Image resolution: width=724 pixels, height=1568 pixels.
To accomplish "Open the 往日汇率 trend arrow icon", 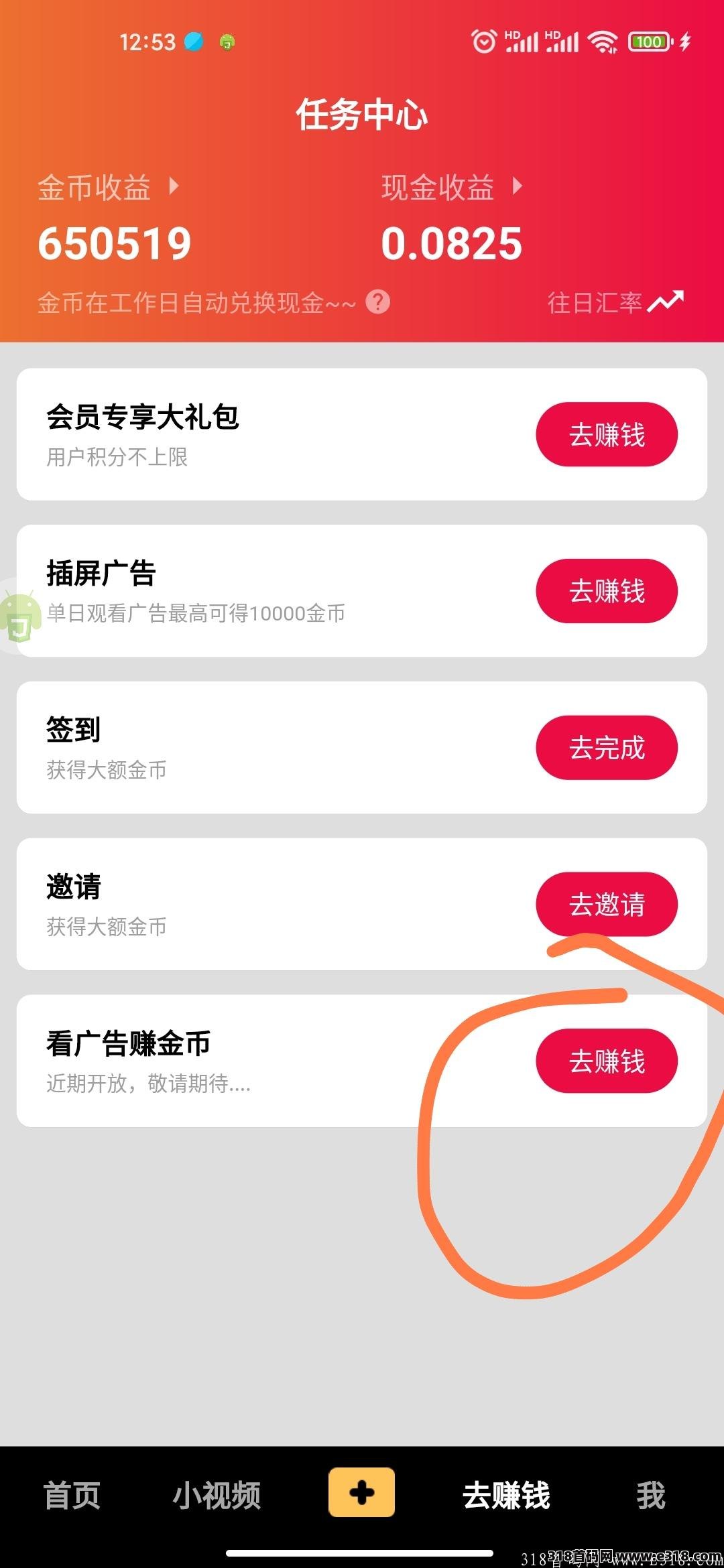I will tap(668, 301).
